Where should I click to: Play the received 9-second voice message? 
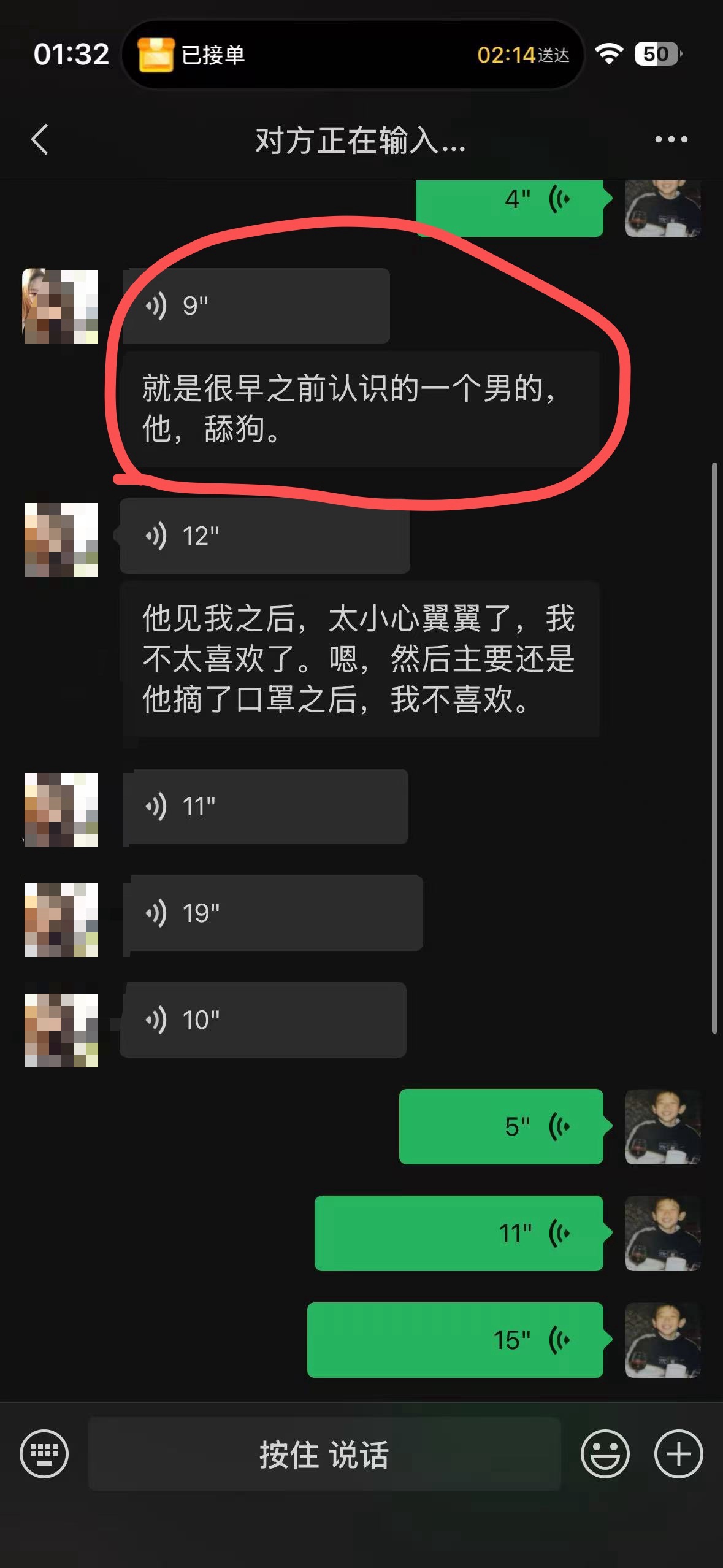(256, 306)
